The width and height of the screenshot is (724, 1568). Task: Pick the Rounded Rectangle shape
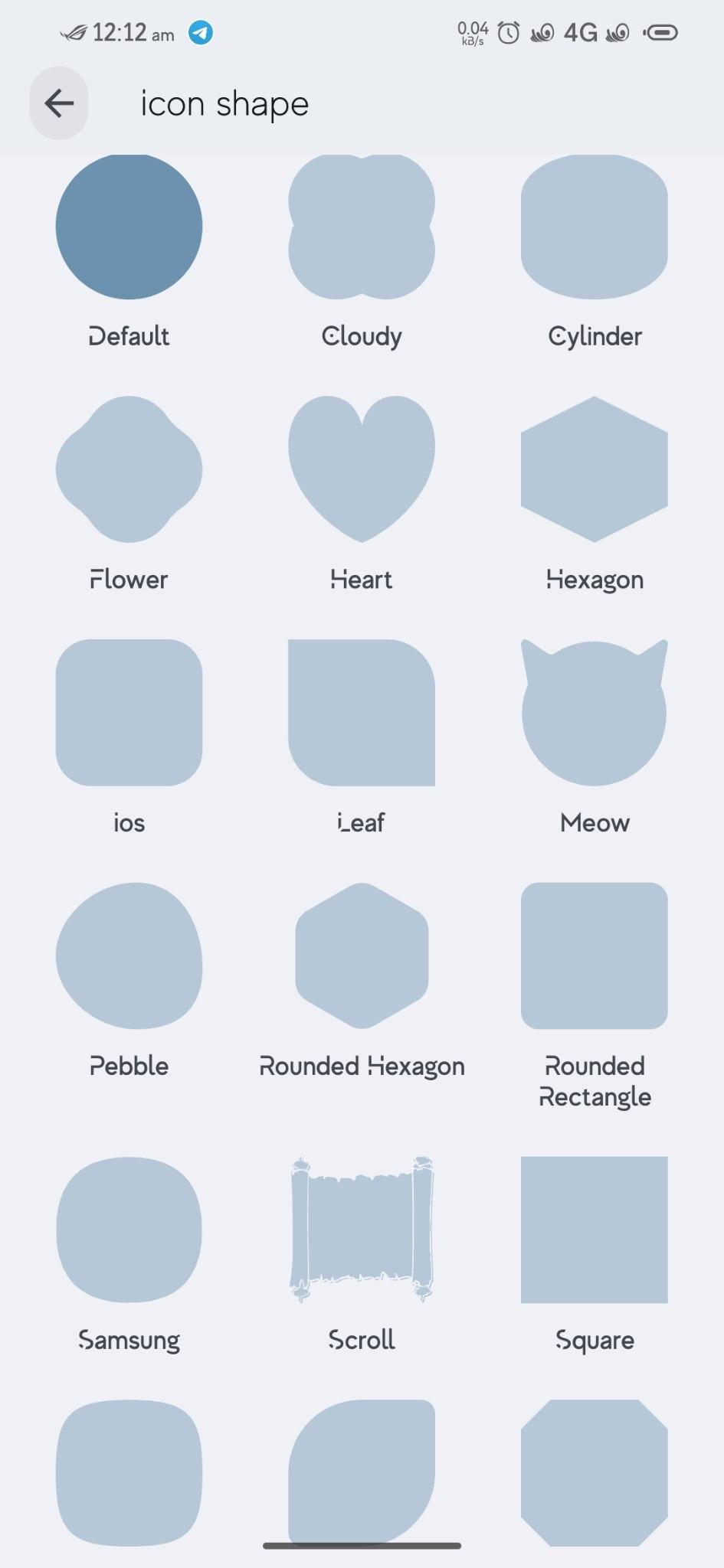(x=595, y=955)
